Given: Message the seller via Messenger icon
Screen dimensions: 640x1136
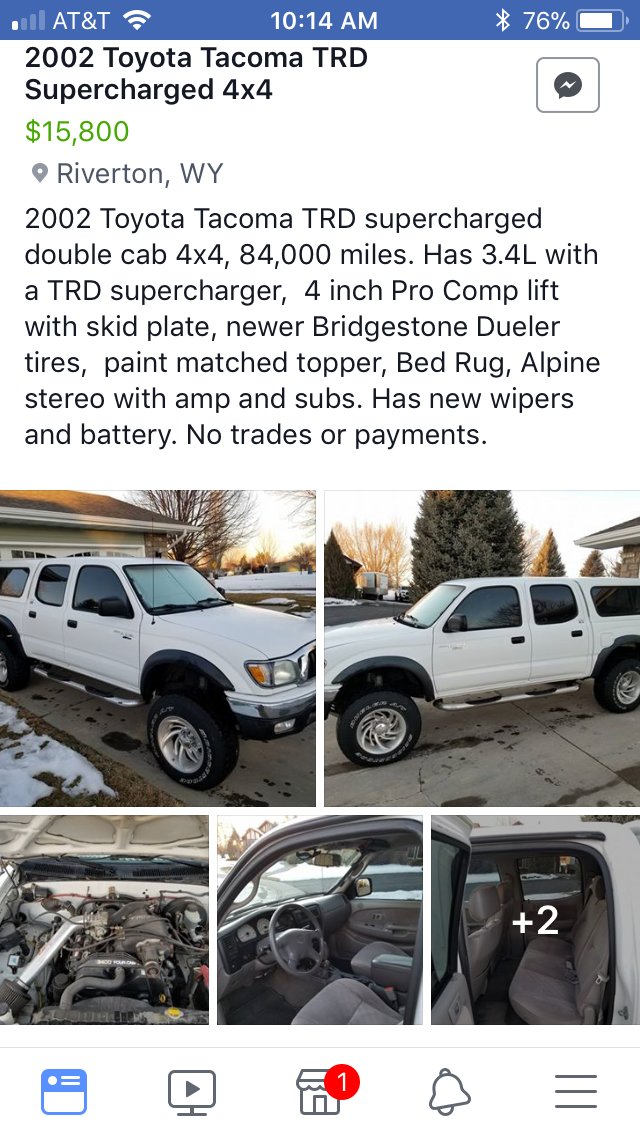Looking at the screenshot, I should coord(567,85).
